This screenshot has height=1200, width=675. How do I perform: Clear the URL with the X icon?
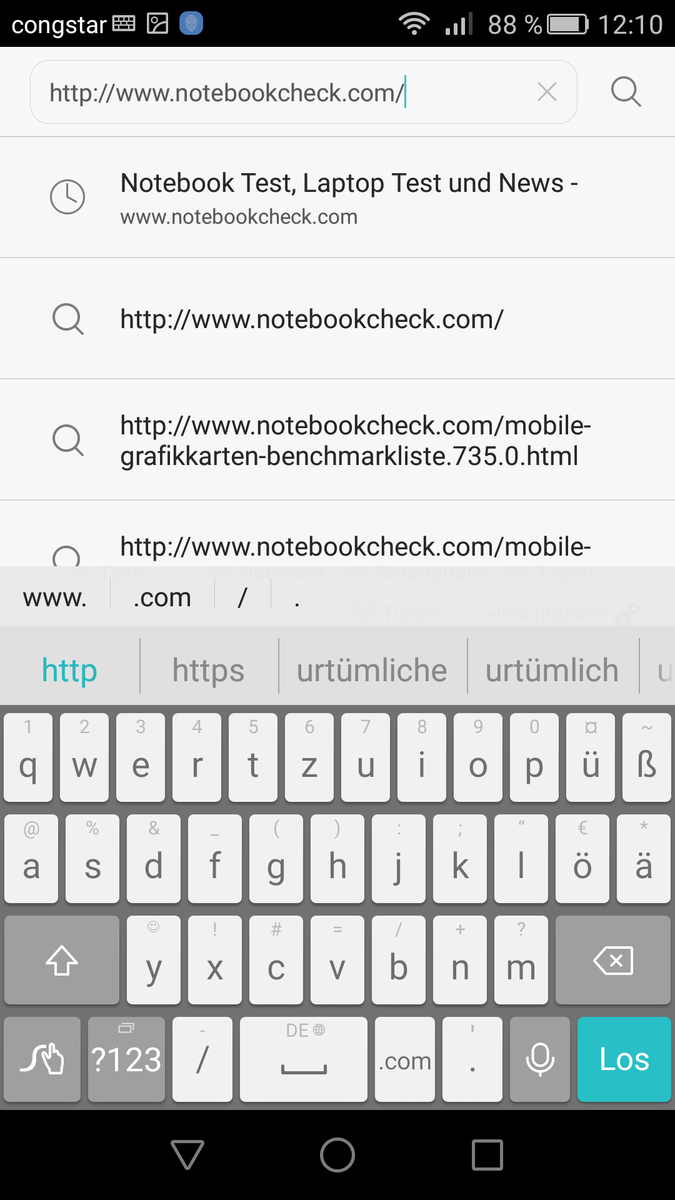click(547, 93)
